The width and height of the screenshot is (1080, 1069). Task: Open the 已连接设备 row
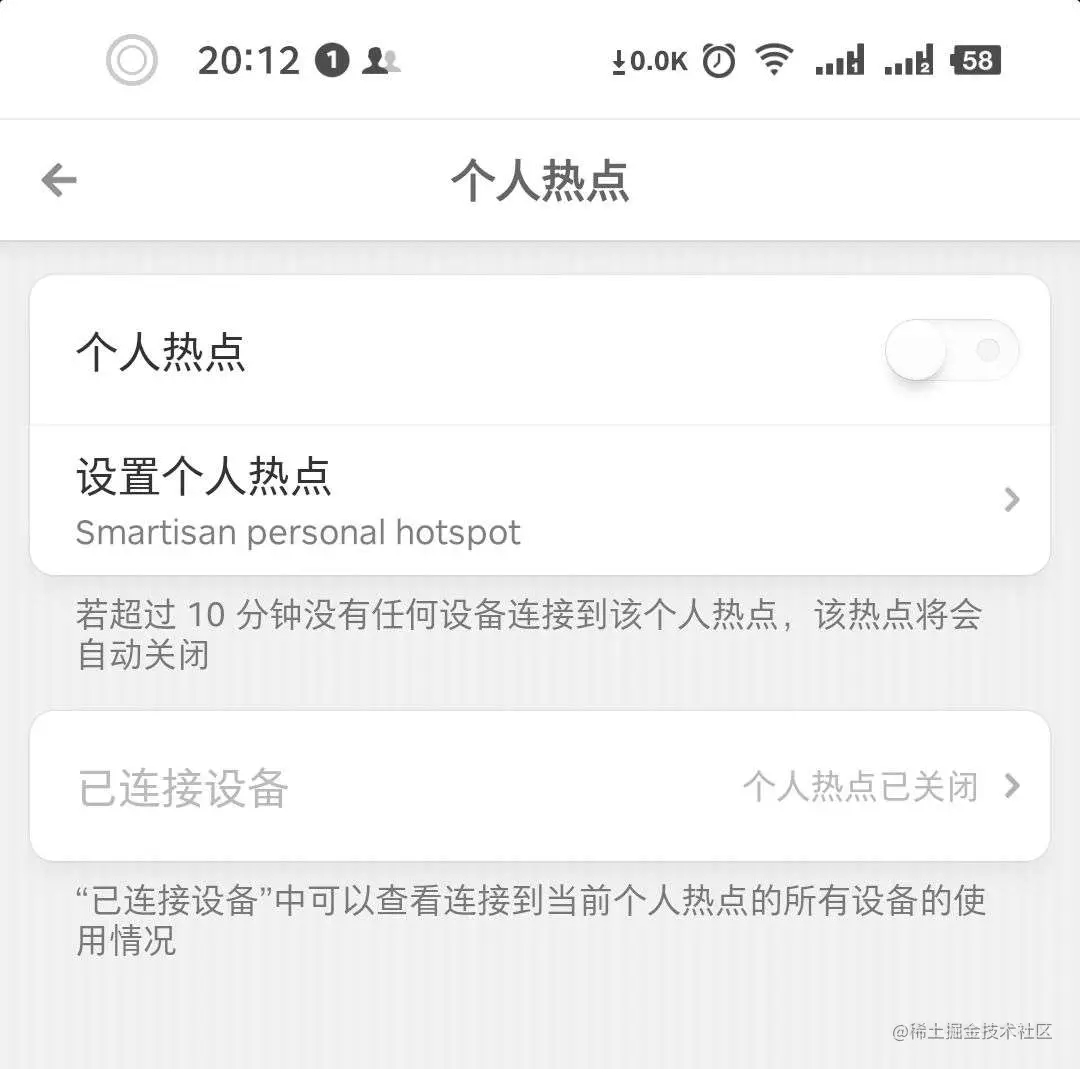[x=540, y=787]
